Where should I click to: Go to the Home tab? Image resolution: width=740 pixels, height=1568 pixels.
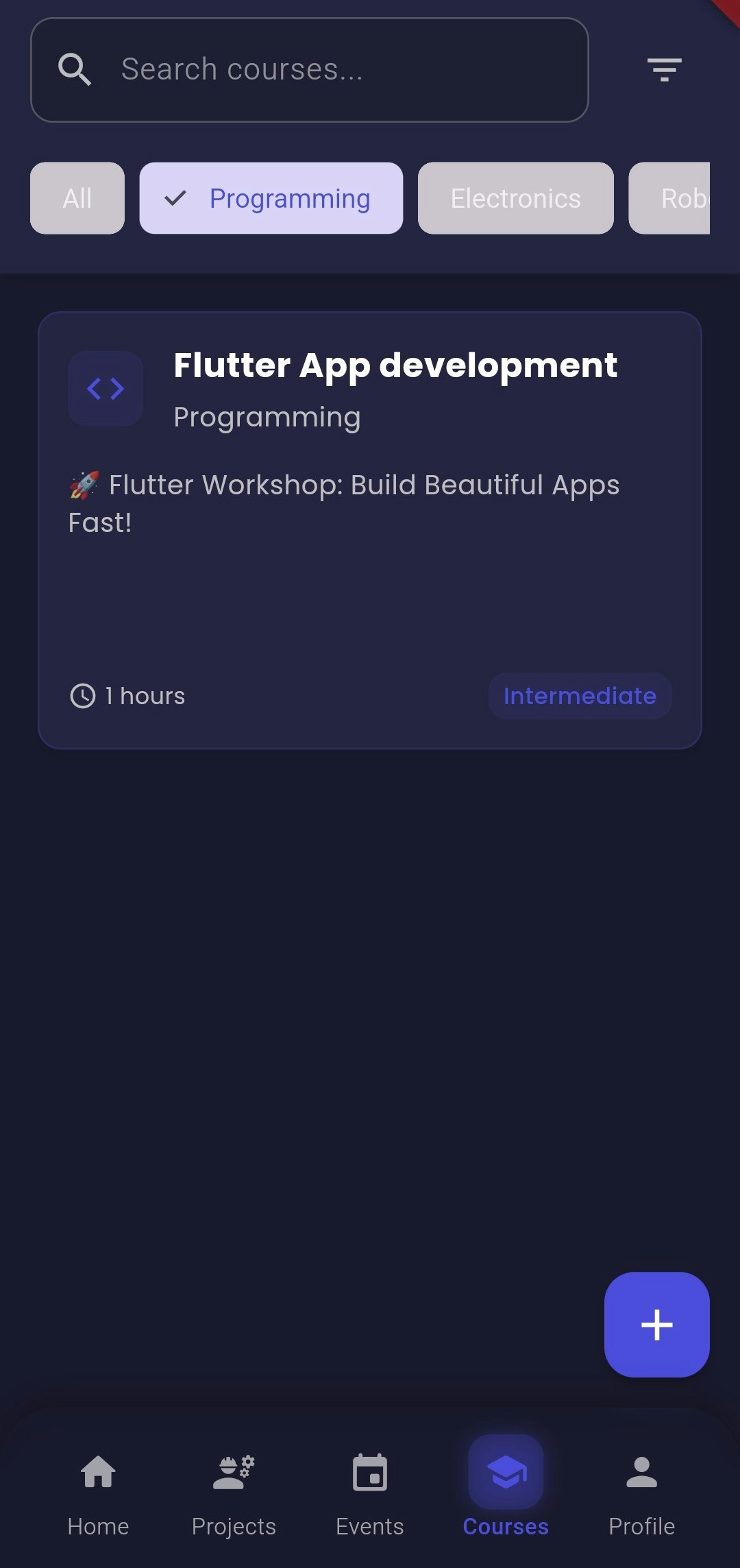click(x=98, y=1495)
